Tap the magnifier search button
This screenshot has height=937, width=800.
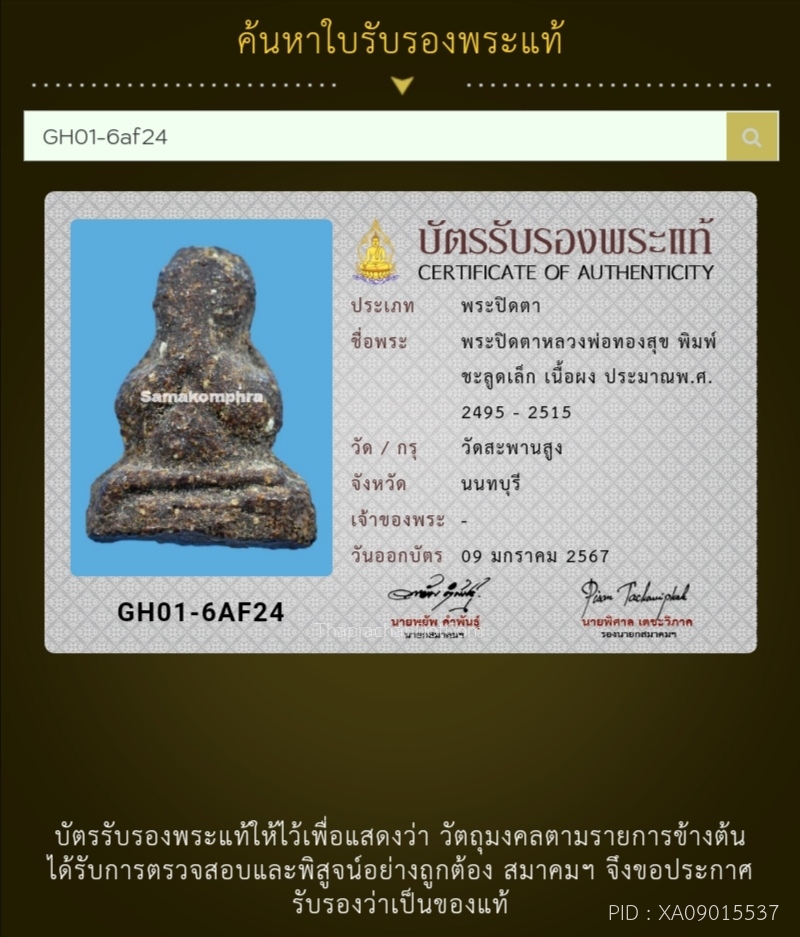[x=752, y=137]
